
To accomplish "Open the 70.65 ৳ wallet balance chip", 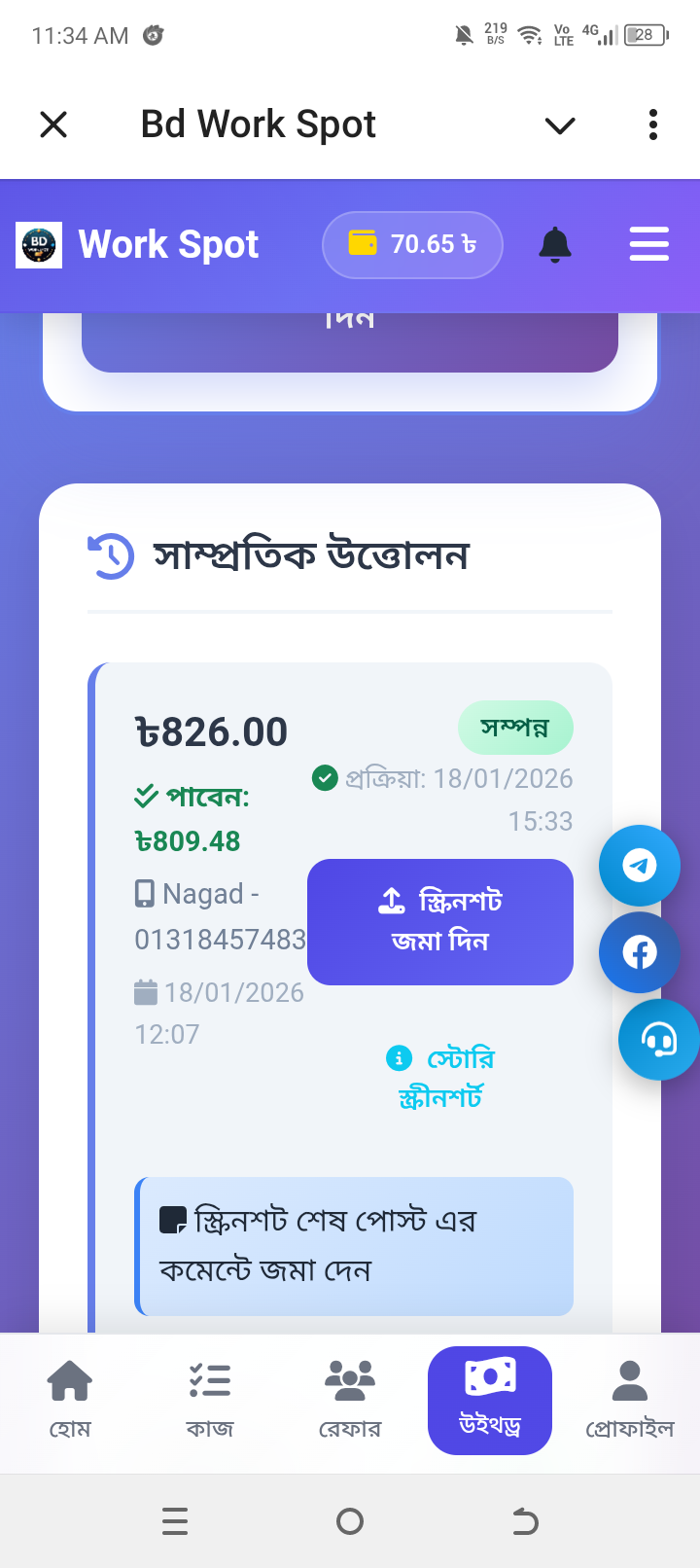I will click(412, 244).
